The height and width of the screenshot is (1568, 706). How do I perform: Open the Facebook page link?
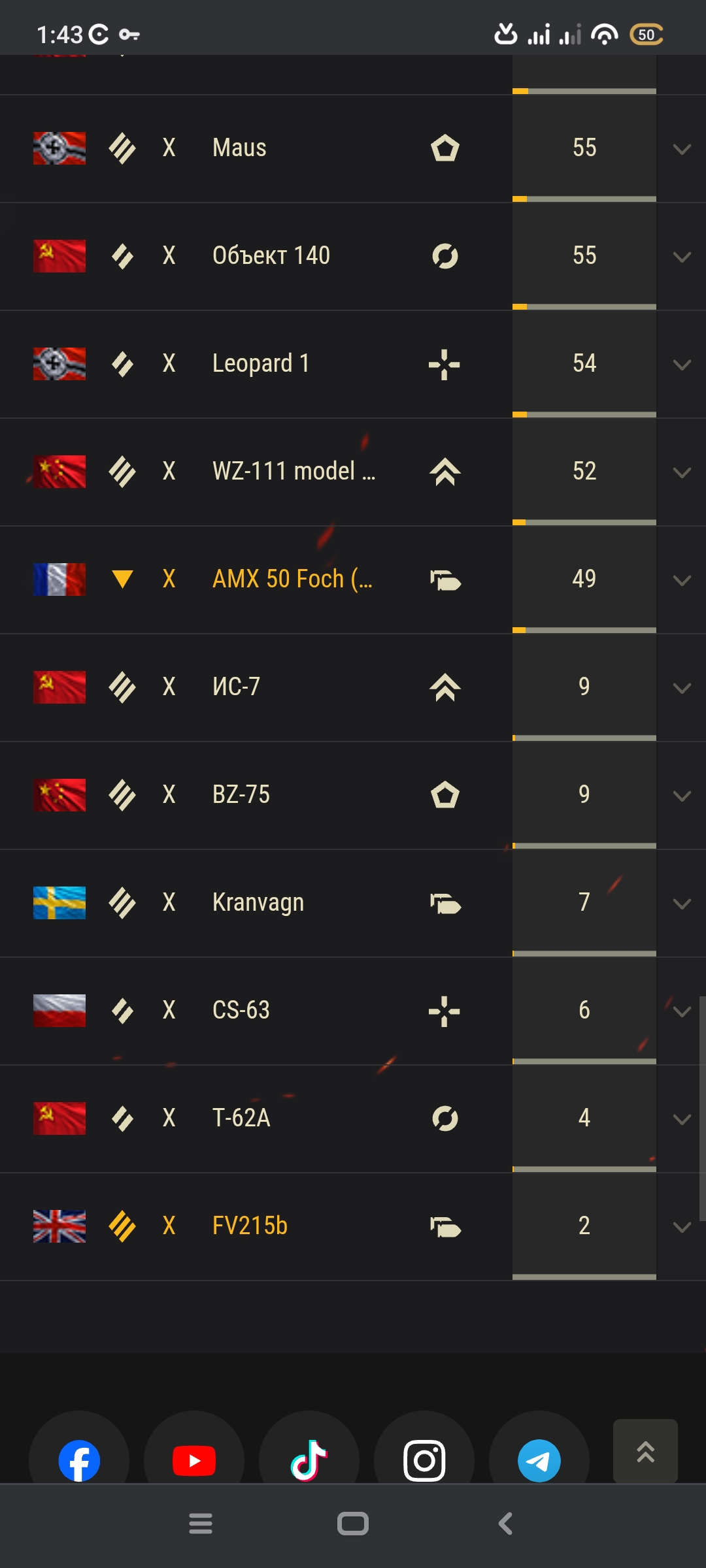click(x=79, y=1460)
